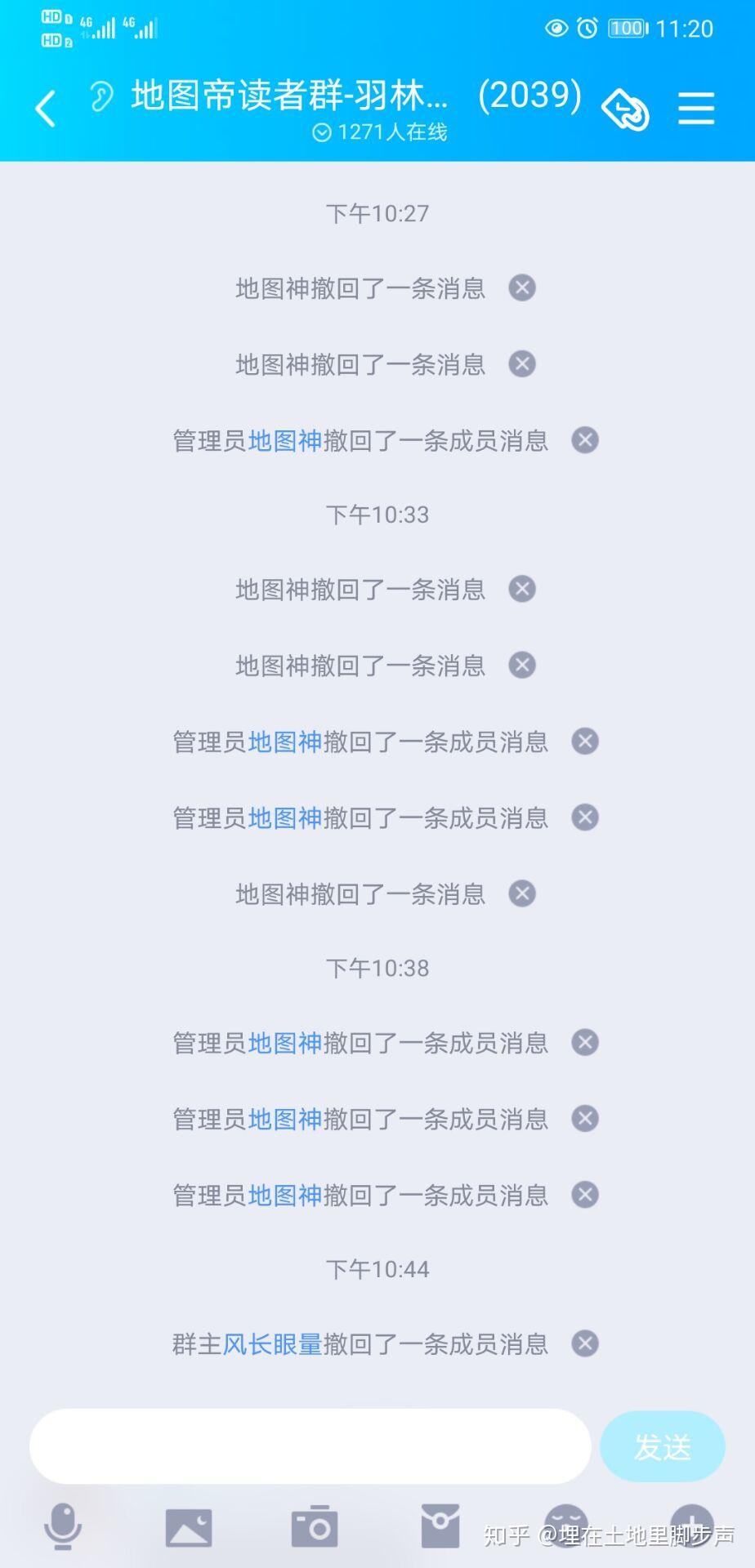
Task: Tap the 发送 send button
Action: pyautogui.click(x=662, y=1447)
